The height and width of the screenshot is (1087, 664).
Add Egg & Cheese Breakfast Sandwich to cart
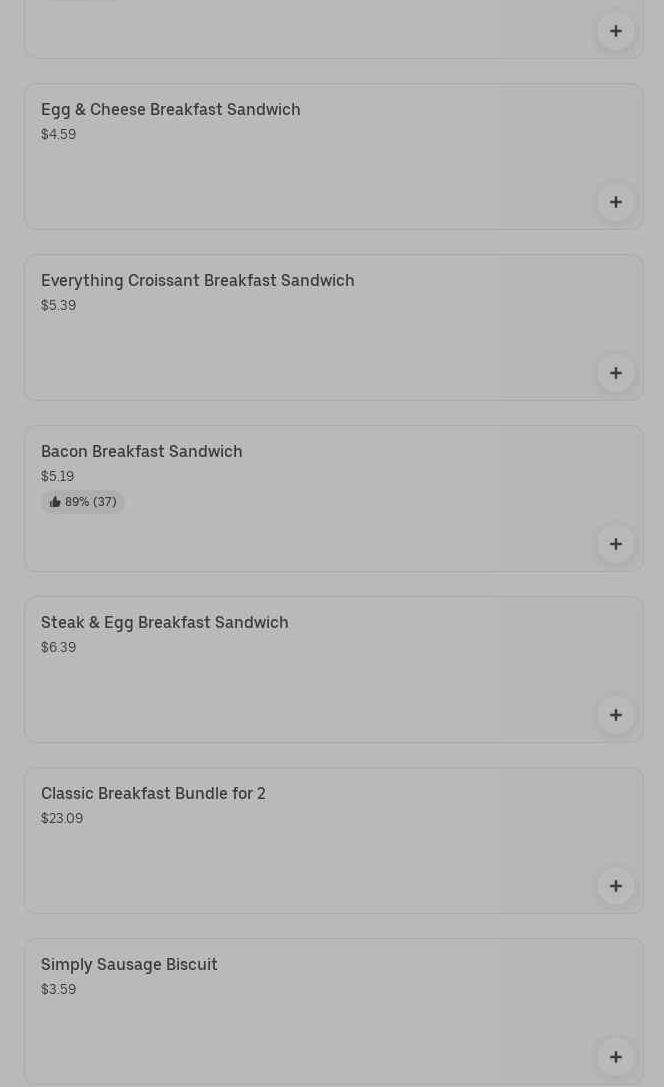point(615,202)
